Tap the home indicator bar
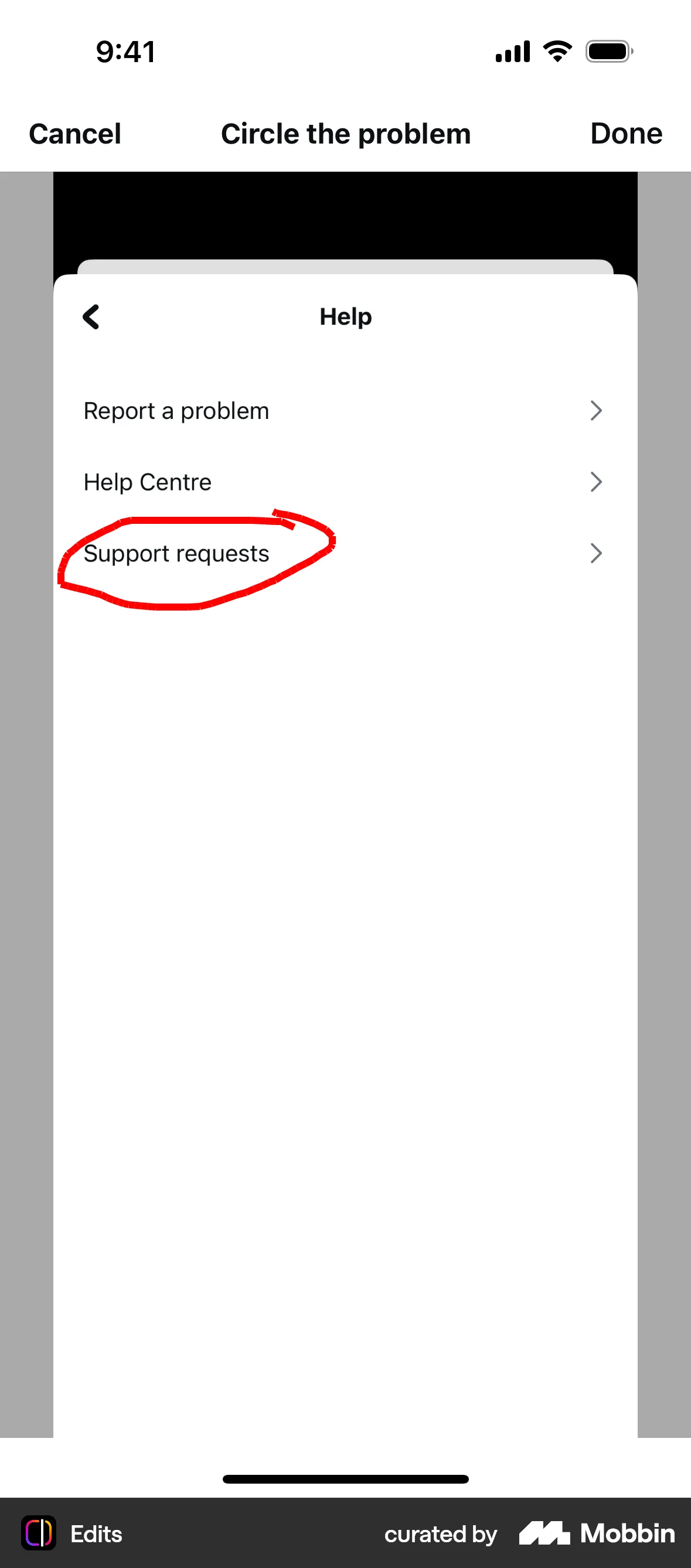The width and height of the screenshot is (691, 1568). (x=345, y=1478)
